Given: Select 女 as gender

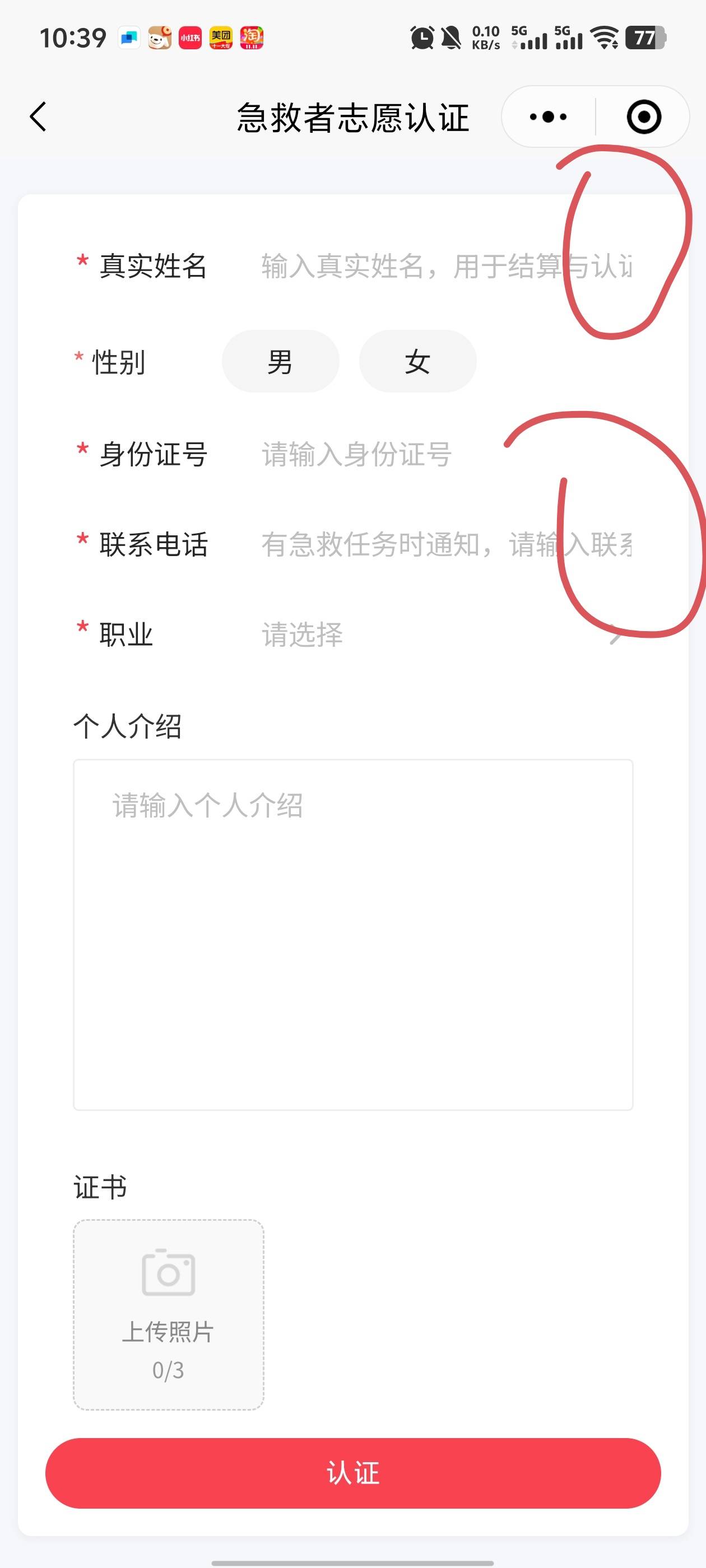Looking at the screenshot, I should [x=417, y=362].
